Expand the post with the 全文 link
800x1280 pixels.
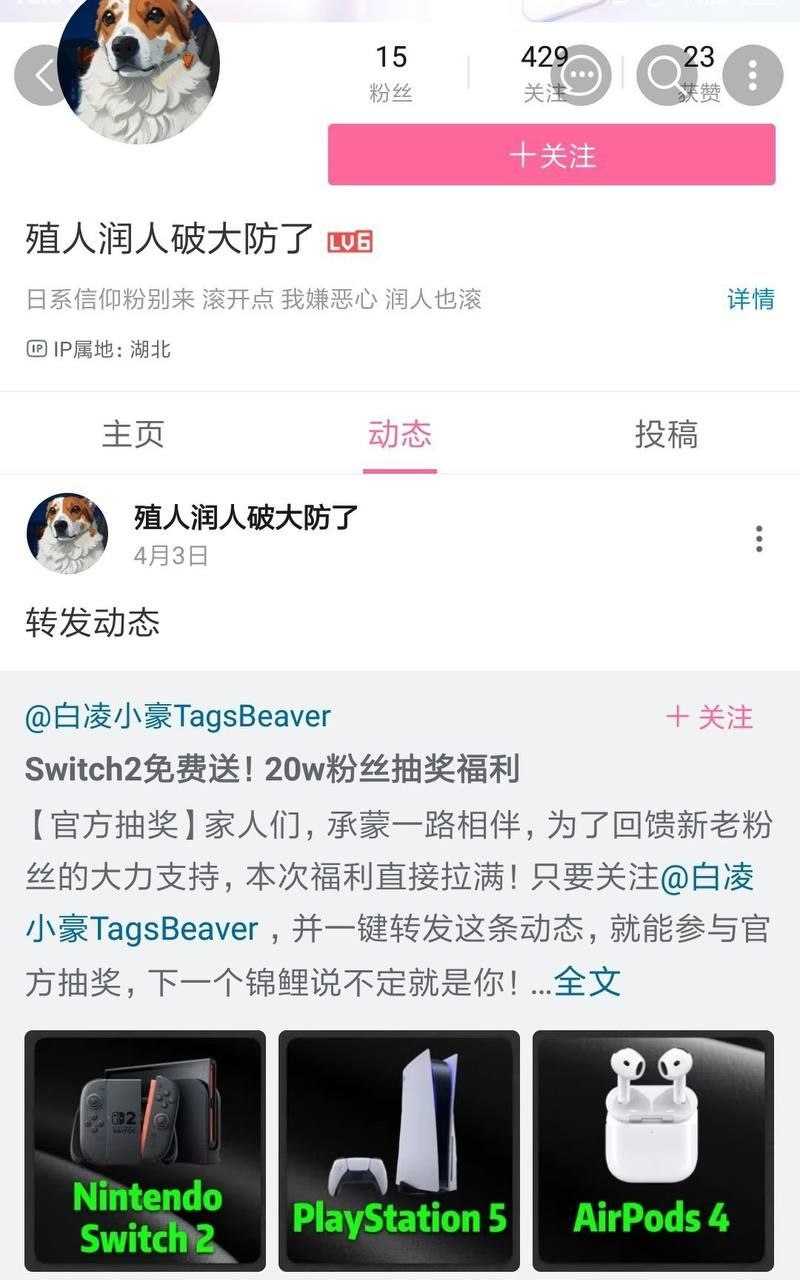(587, 981)
